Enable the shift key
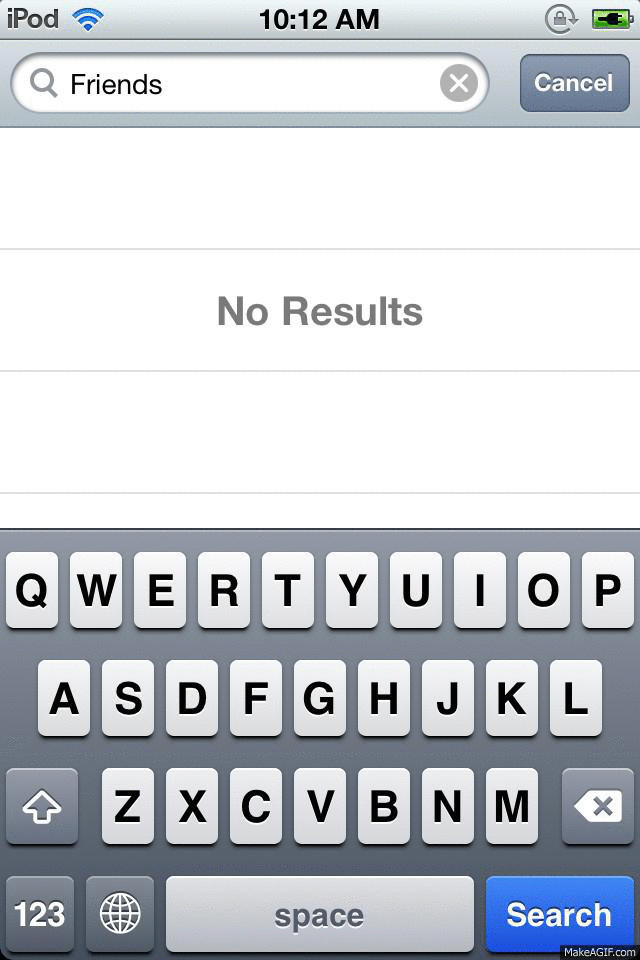640x960 pixels. pyautogui.click(x=42, y=806)
